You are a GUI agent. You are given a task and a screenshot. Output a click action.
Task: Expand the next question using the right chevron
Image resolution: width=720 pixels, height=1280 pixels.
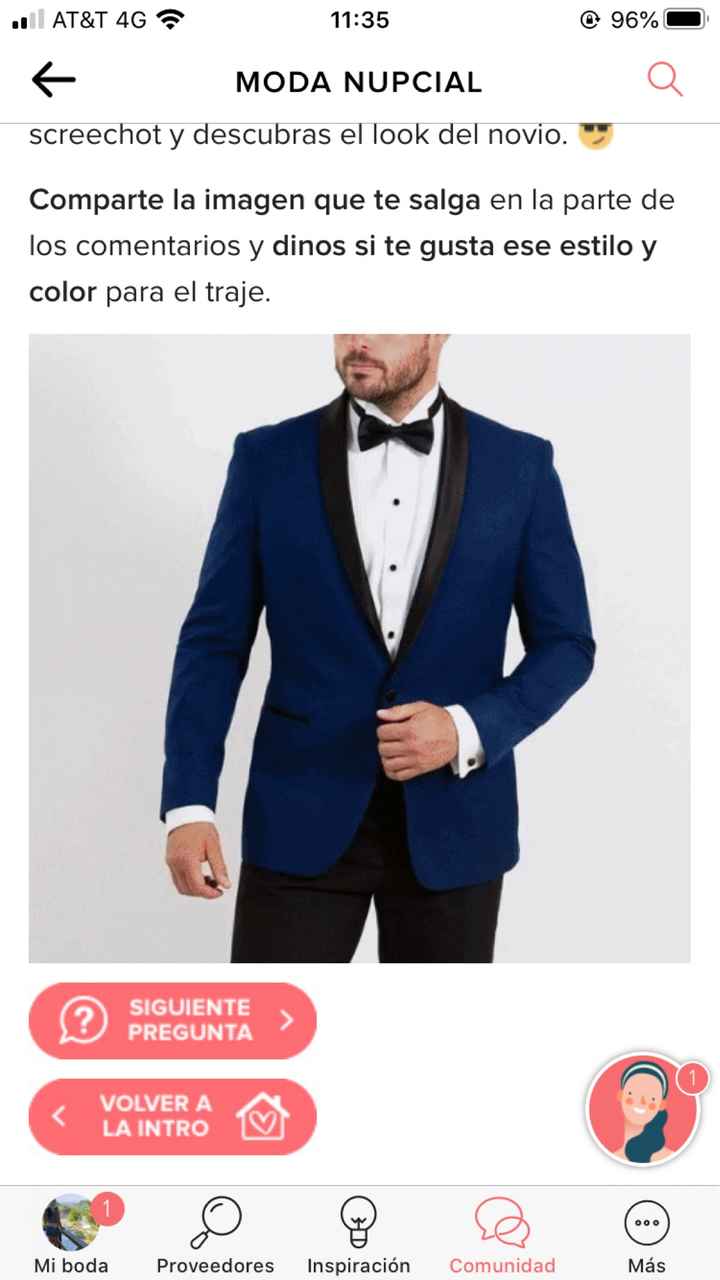pyautogui.click(x=288, y=1020)
